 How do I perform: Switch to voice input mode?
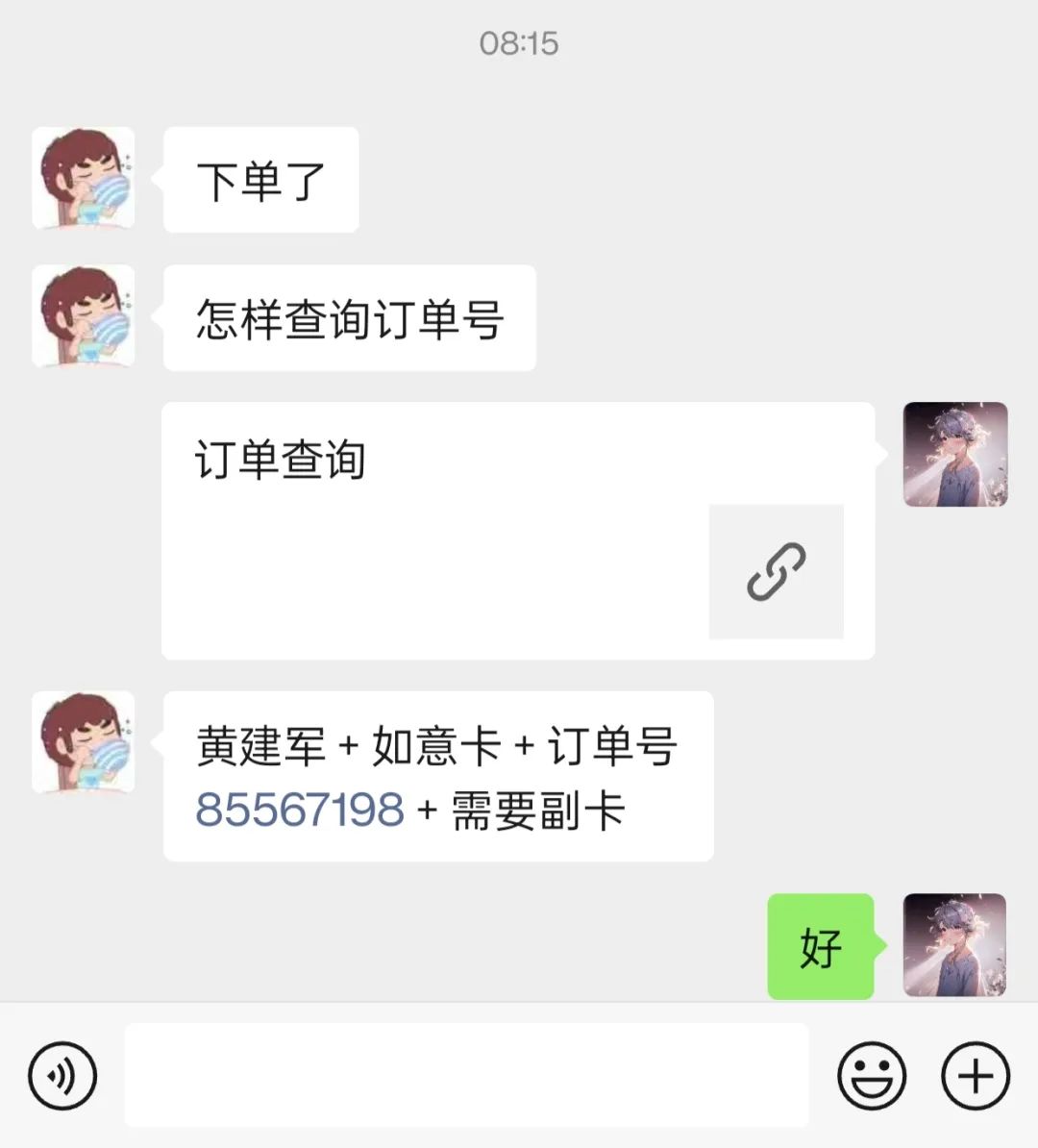click(x=61, y=1074)
